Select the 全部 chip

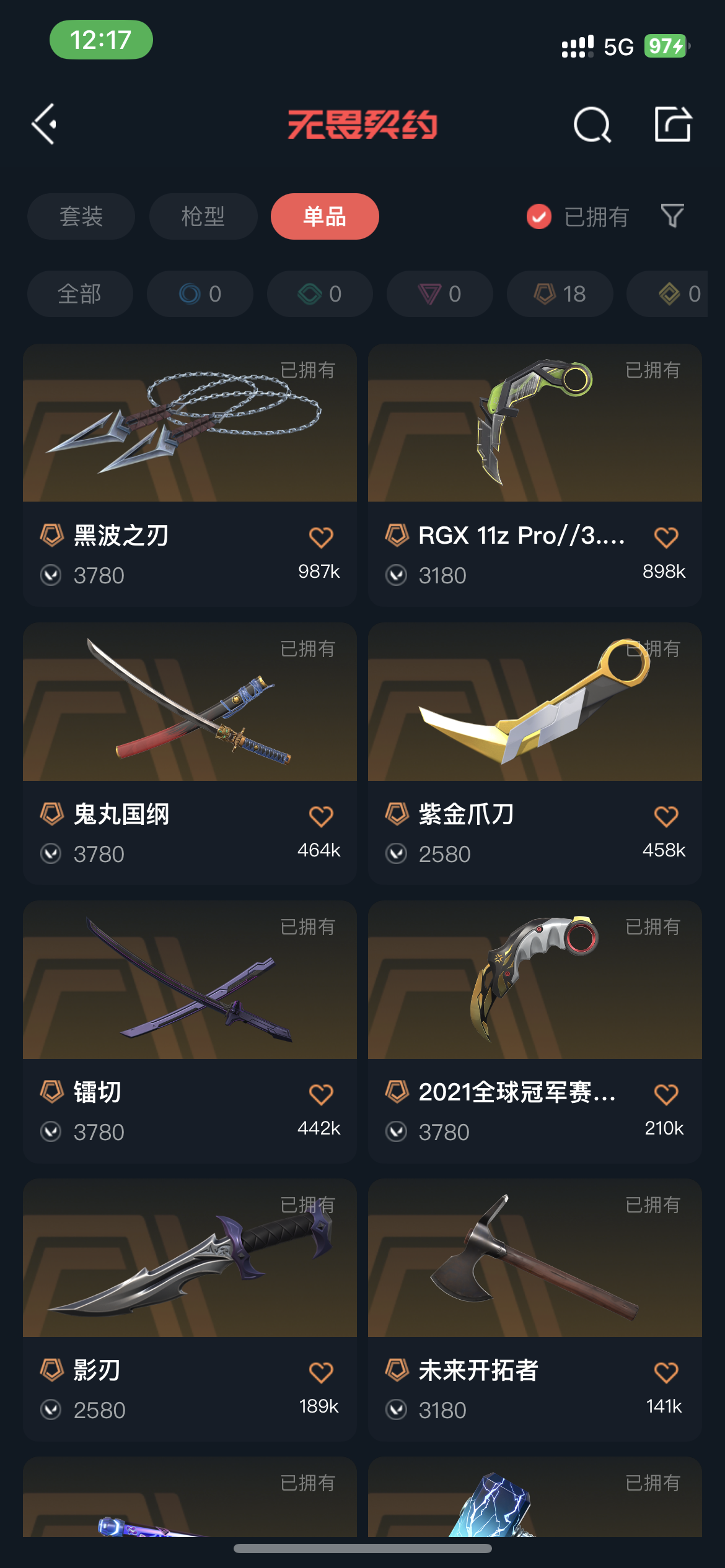click(80, 294)
